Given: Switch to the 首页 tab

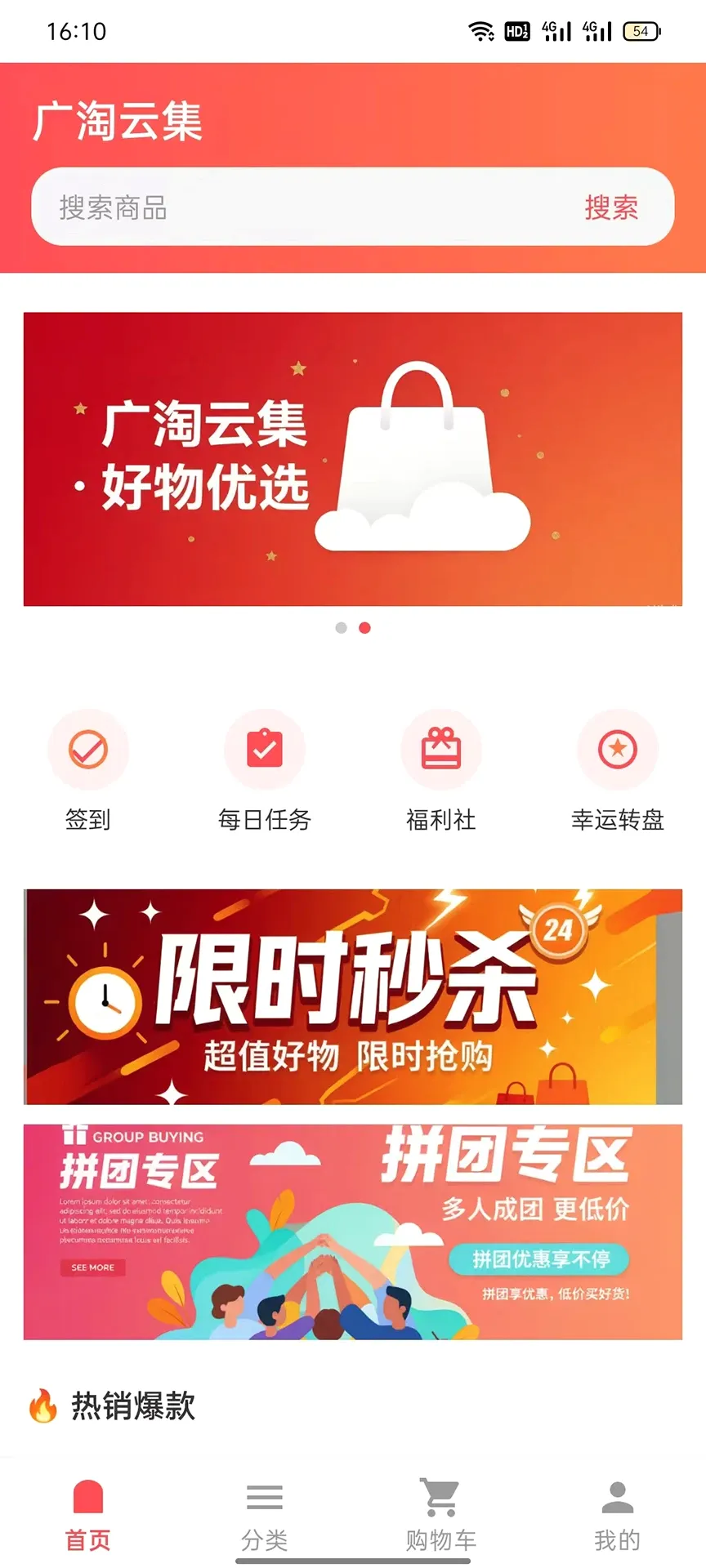Looking at the screenshot, I should coord(88,1516).
